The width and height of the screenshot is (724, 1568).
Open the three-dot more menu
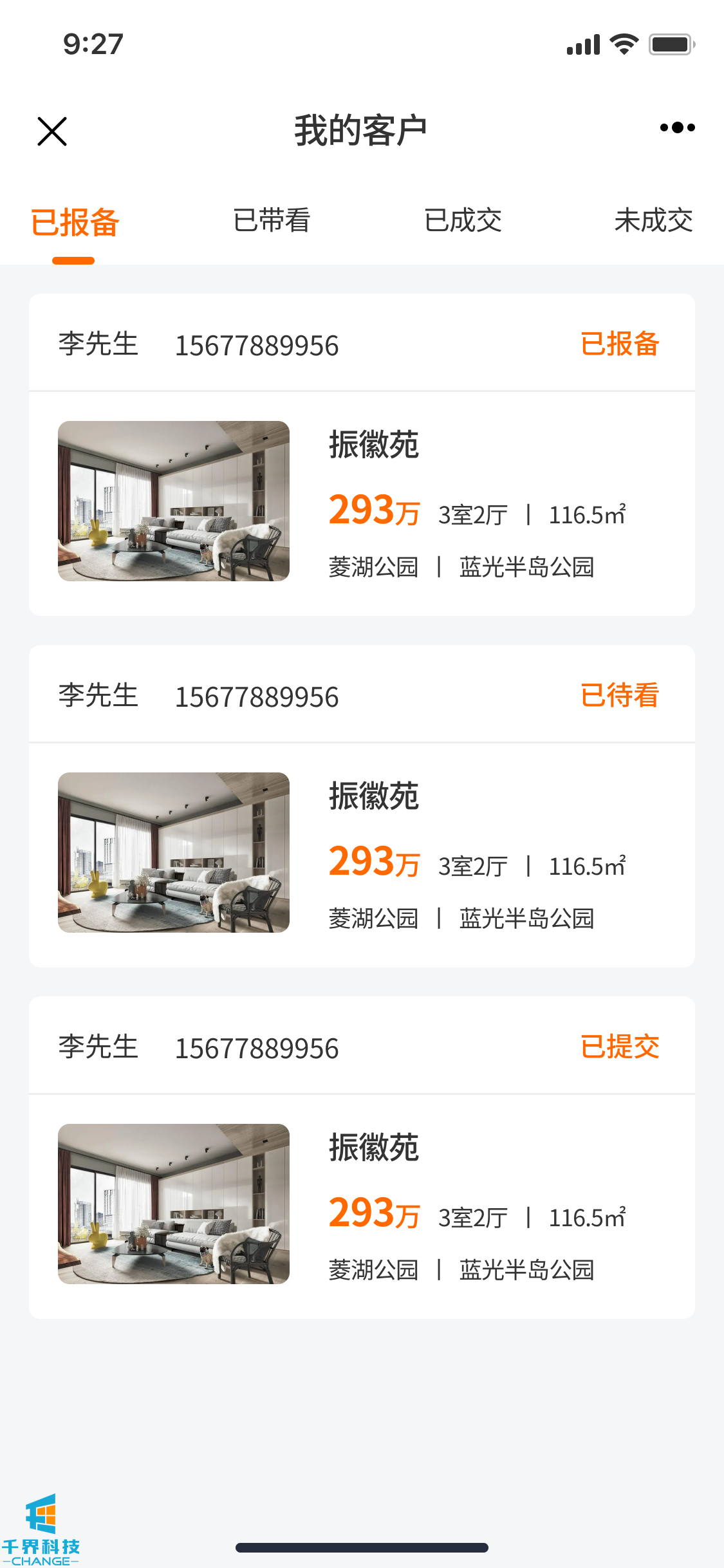tap(677, 127)
